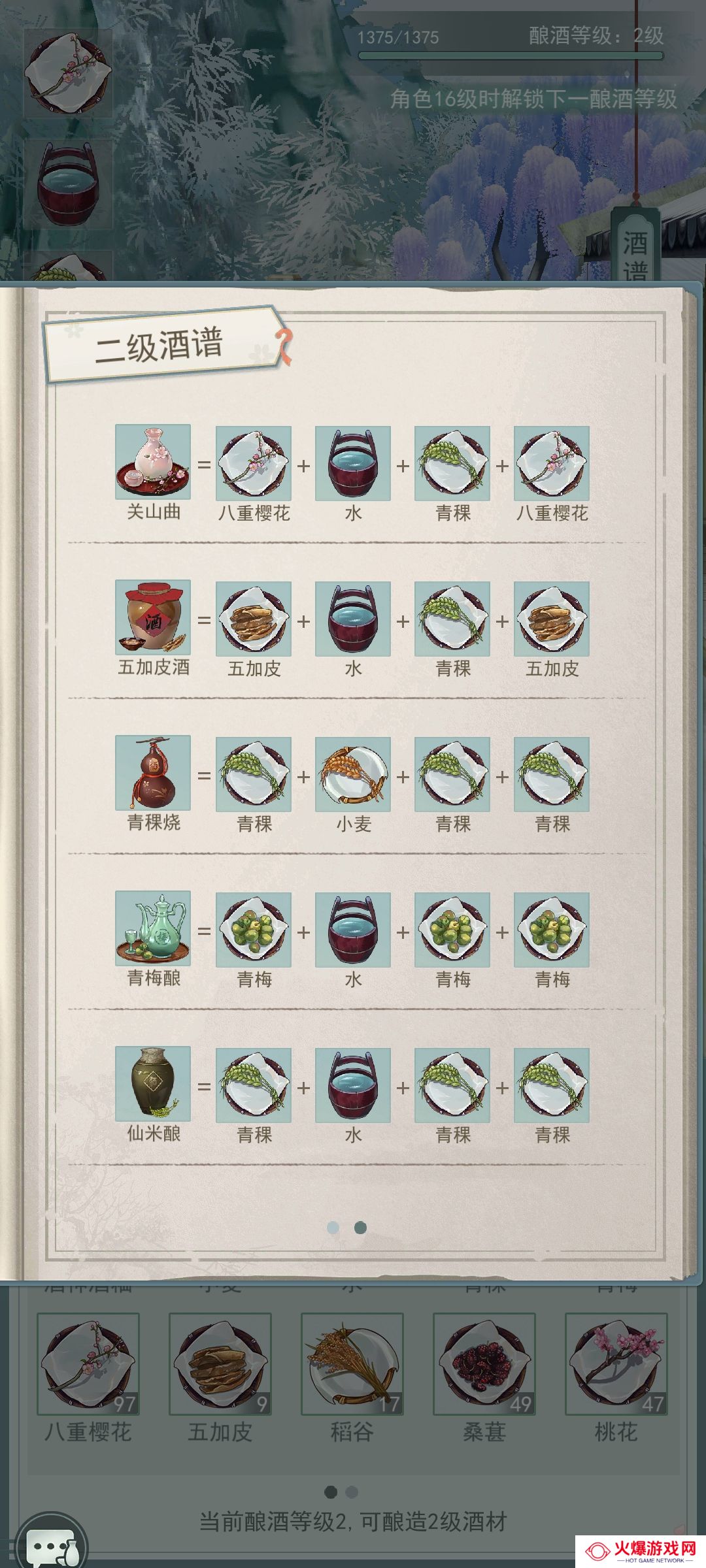Select the 八重樱花 ingredient in inventory
Screen dimensions: 706x1568
click(88, 1364)
